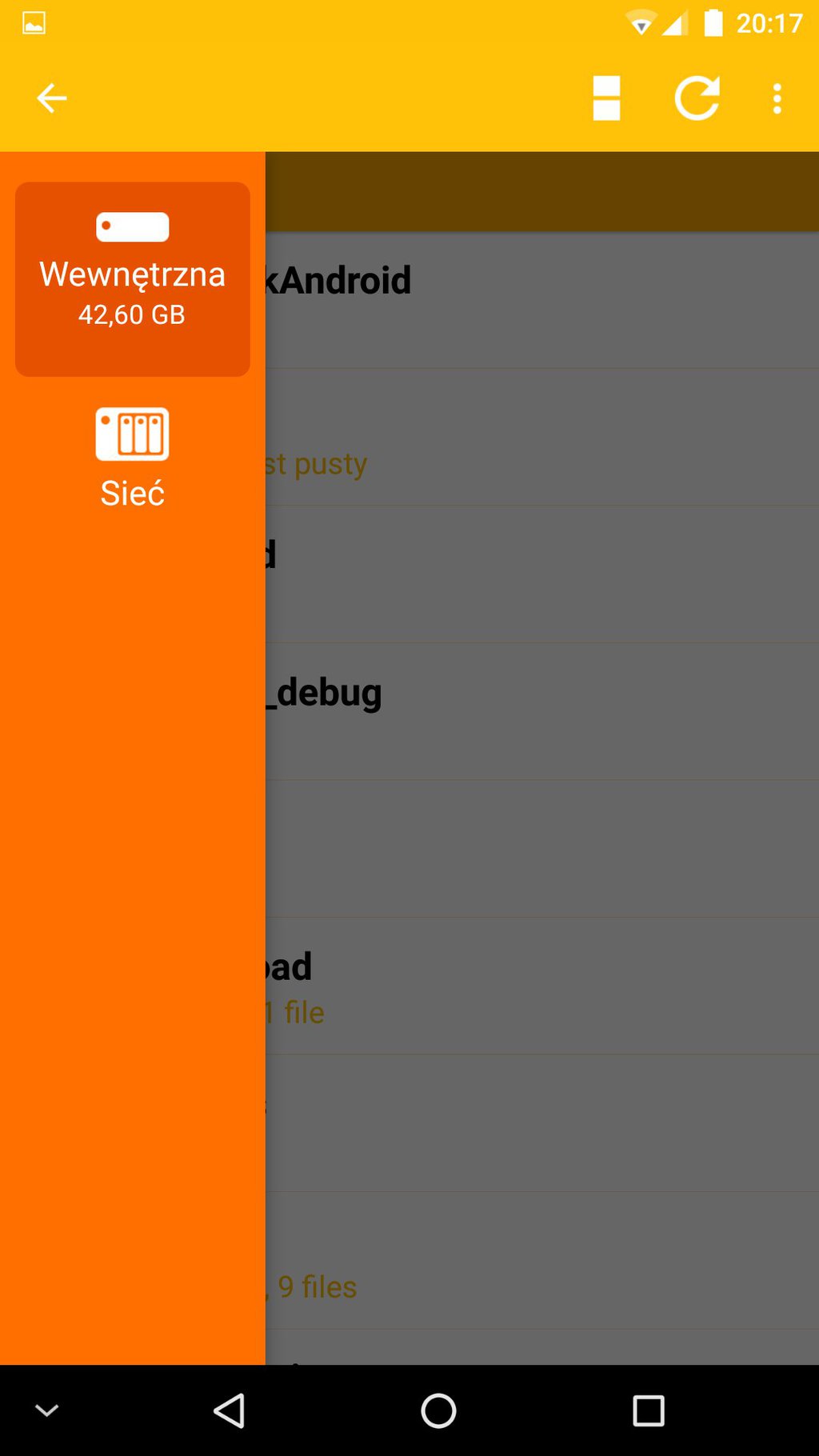Open the overflow menu
The image size is (819, 1456).
[777, 98]
